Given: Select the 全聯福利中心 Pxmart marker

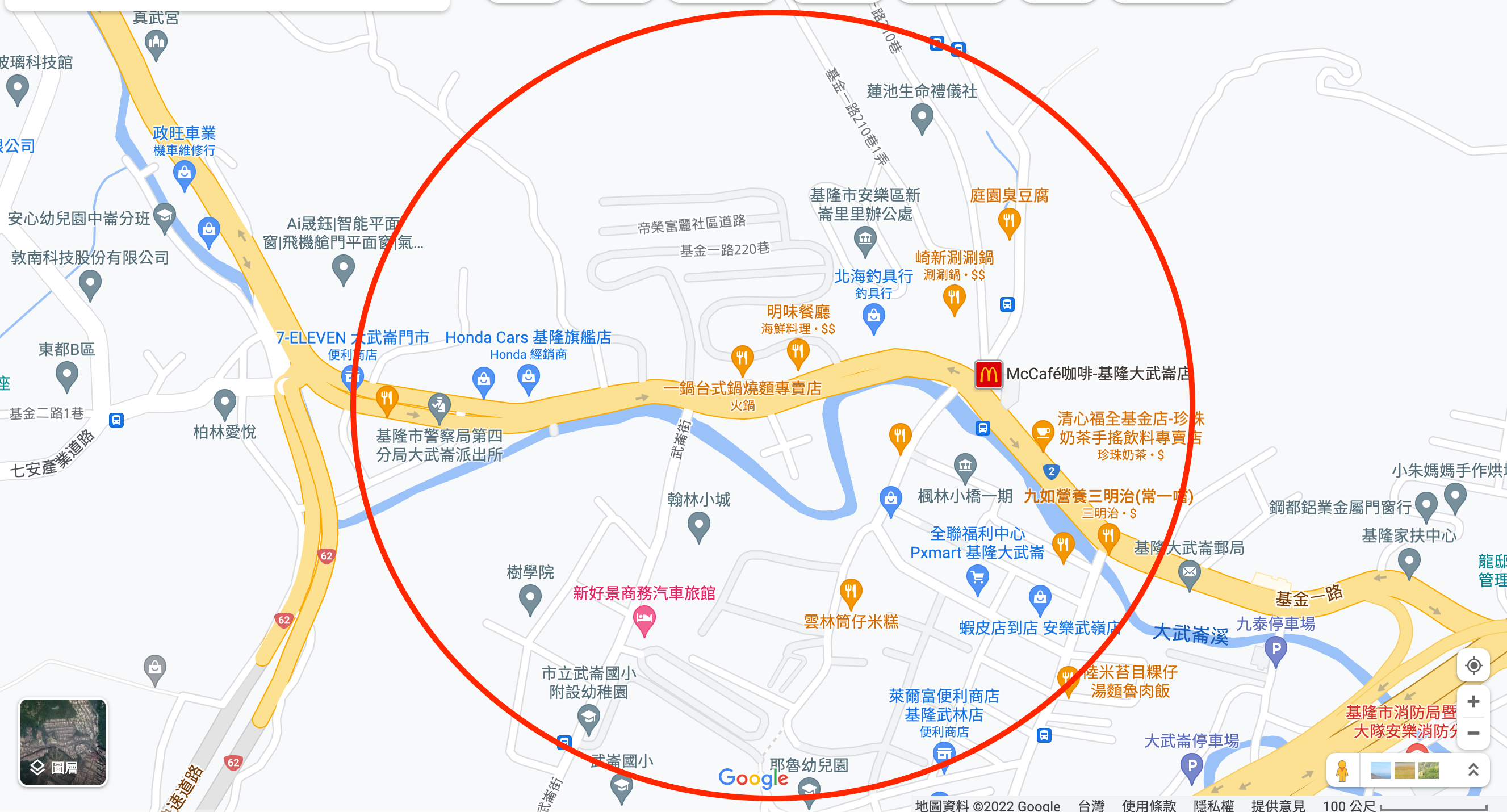Looking at the screenshot, I should 977,578.
